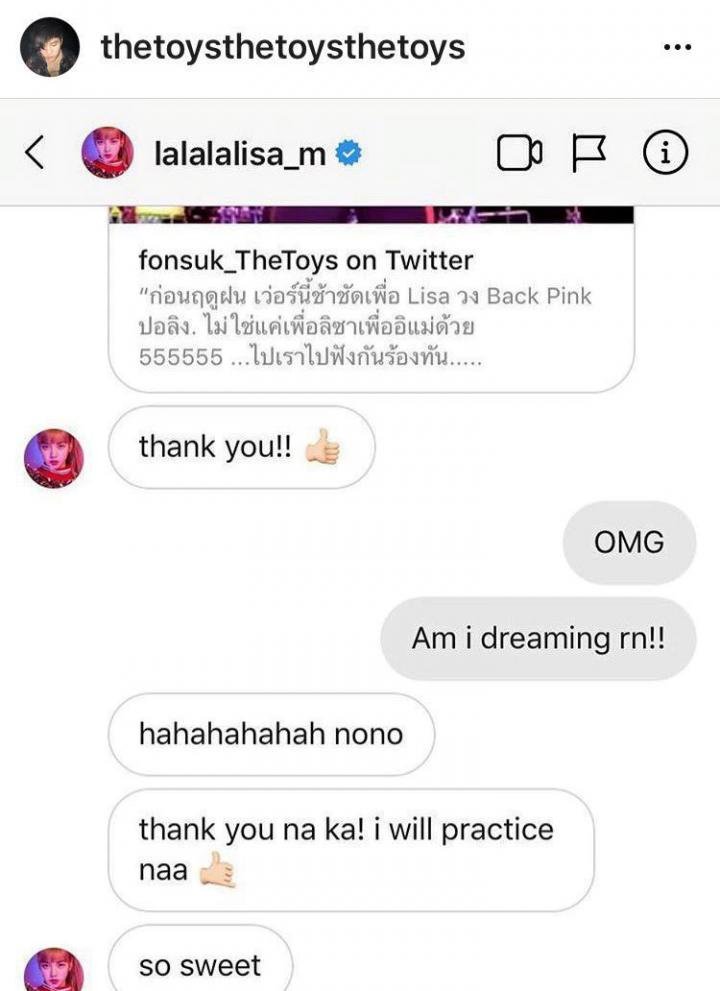Open thetoysthetoysthetoys profile from the username
Screen dimensions: 720x991
[x=283, y=47]
